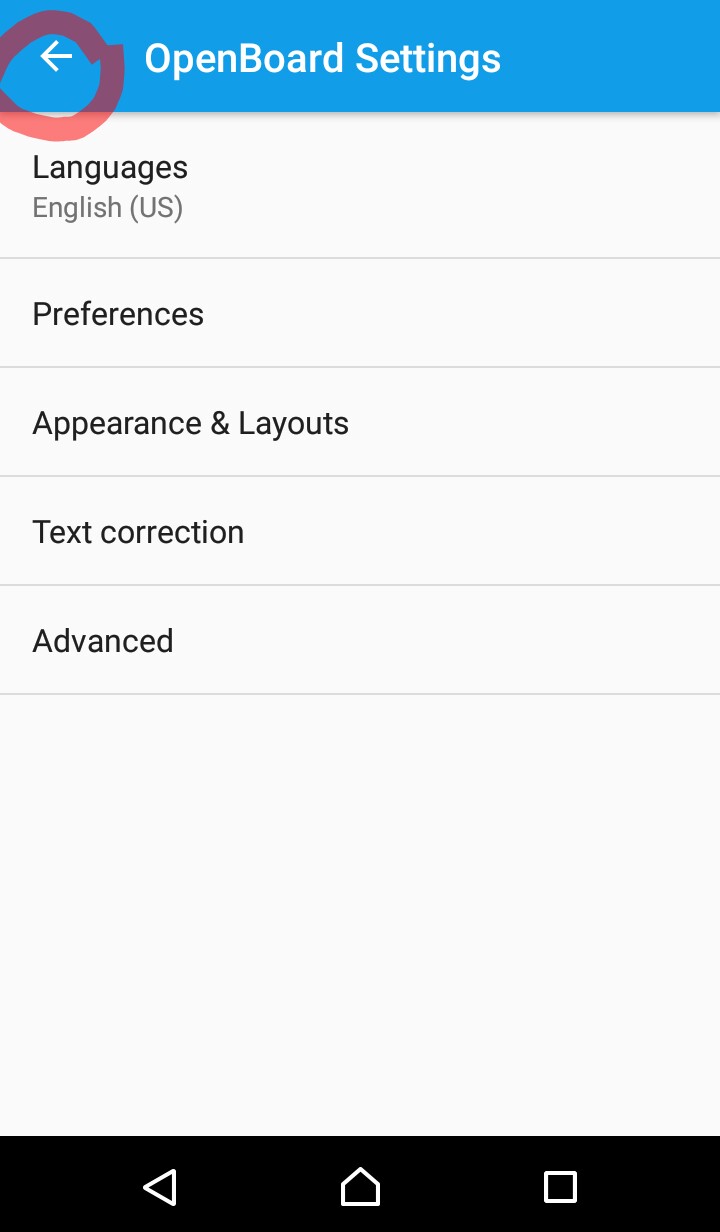Tap the Preferences list item row

[x=360, y=313]
